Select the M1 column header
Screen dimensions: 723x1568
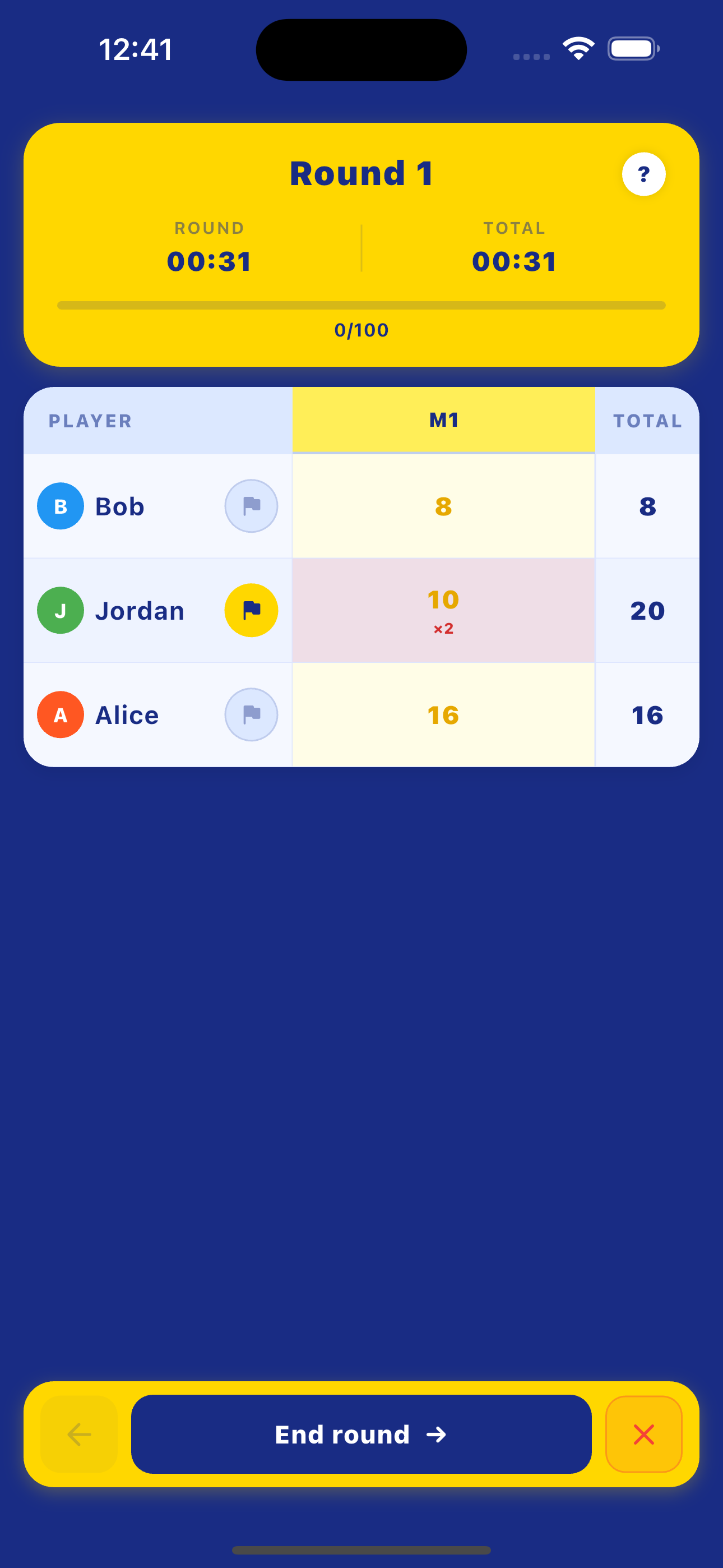tap(444, 420)
